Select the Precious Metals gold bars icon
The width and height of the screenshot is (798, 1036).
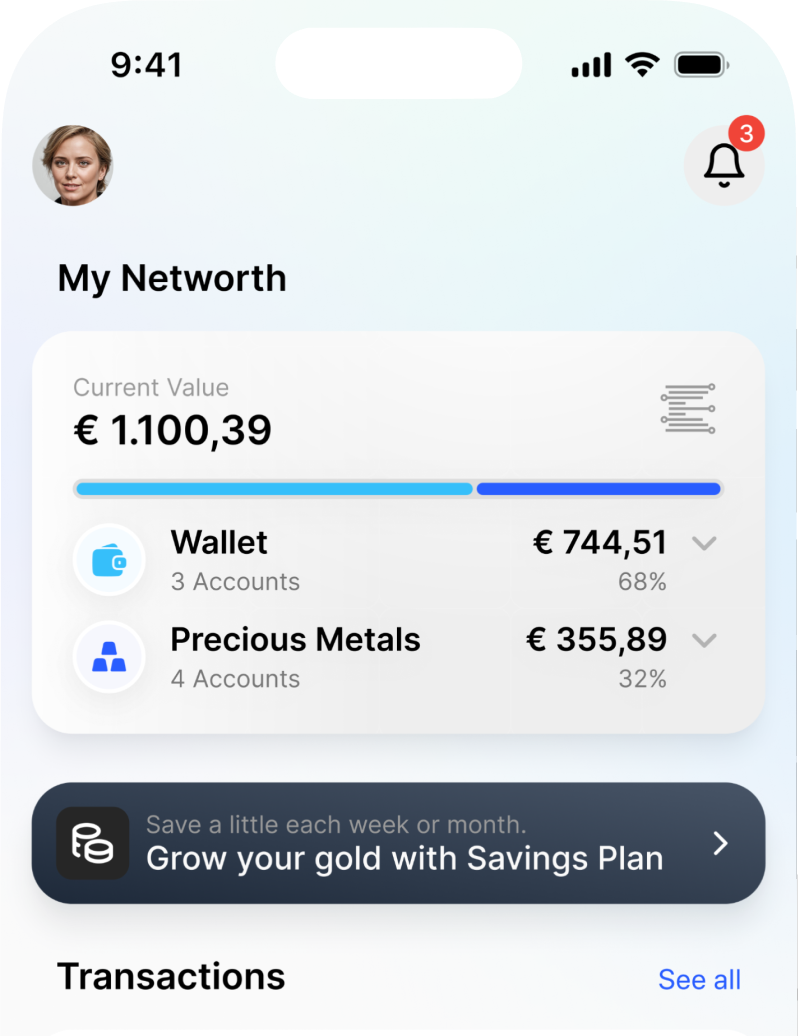(109, 657)
